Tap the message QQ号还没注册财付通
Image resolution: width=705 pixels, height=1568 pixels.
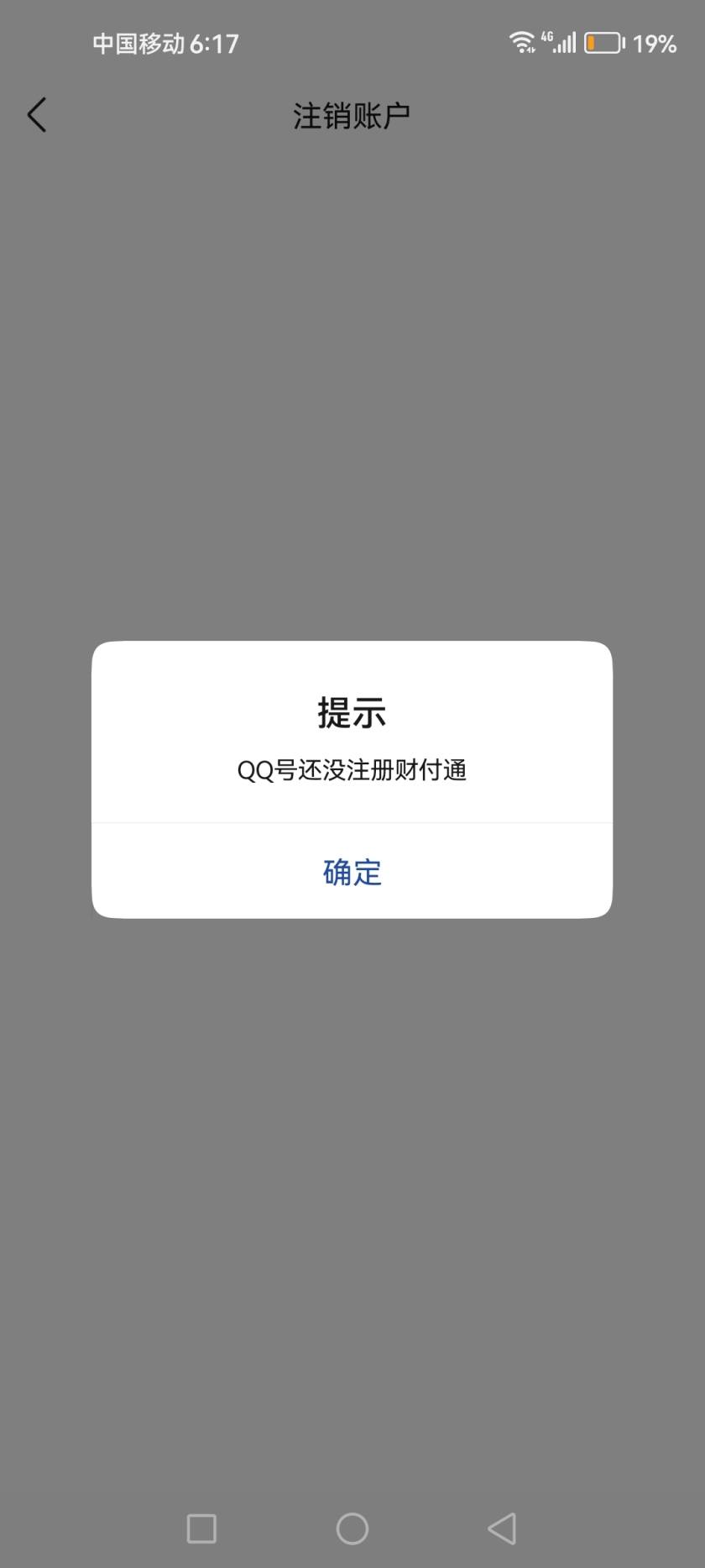point(352,769)
